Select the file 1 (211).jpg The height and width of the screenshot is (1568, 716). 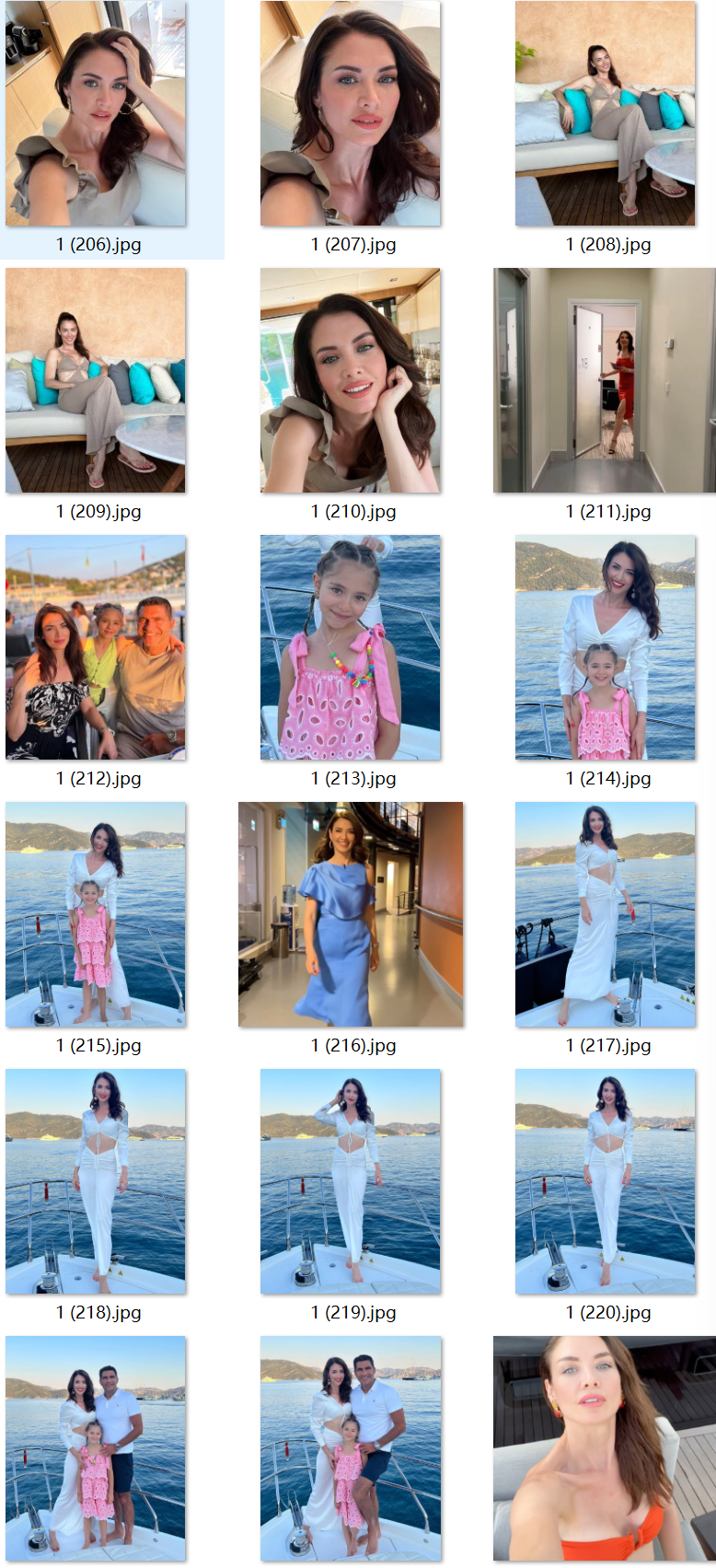click(x=605, y=380)
